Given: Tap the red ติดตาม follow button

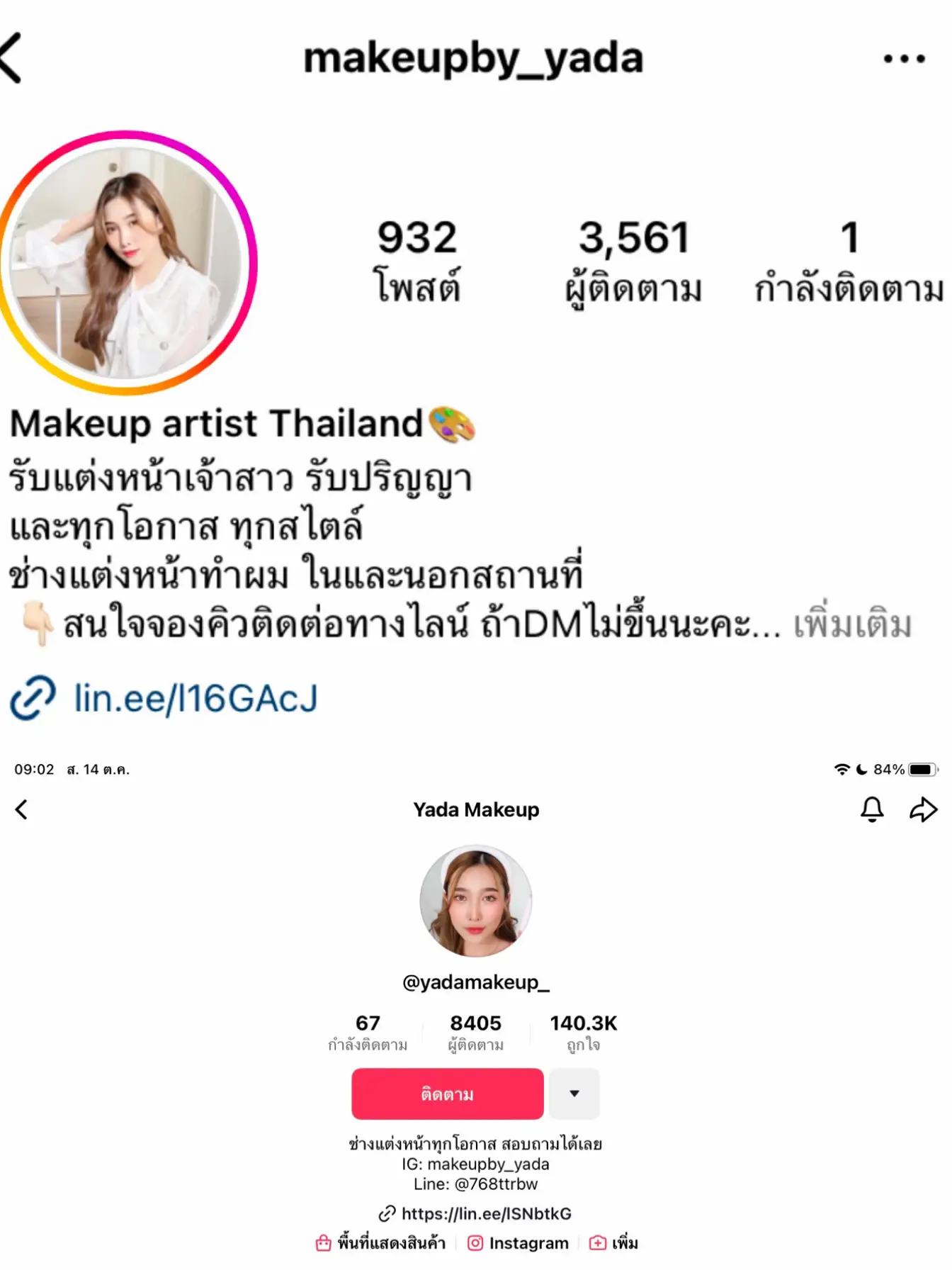Looking at the screenshot, I should point(447,1094).
